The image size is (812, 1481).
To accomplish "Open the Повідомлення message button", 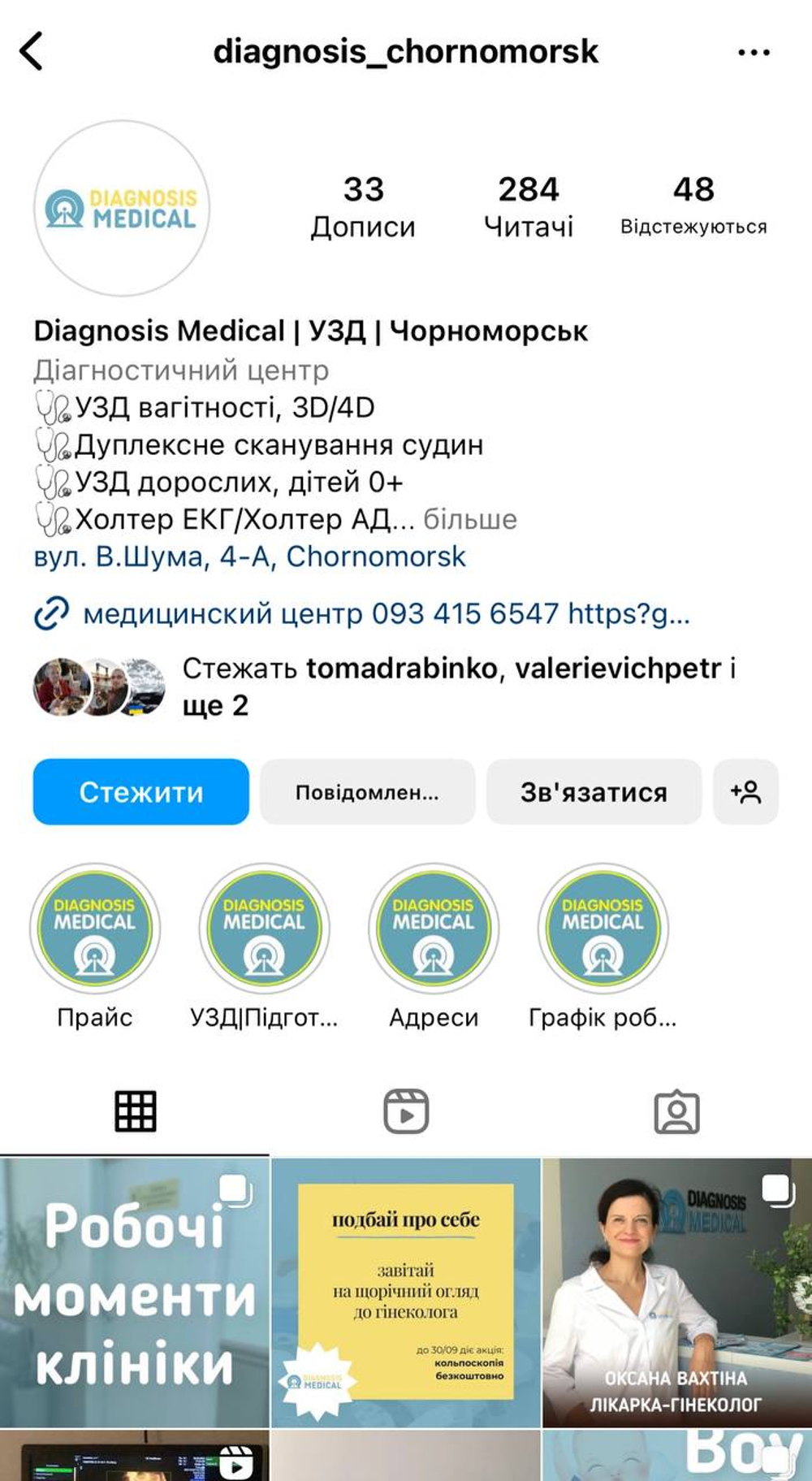I will (367, 791).
